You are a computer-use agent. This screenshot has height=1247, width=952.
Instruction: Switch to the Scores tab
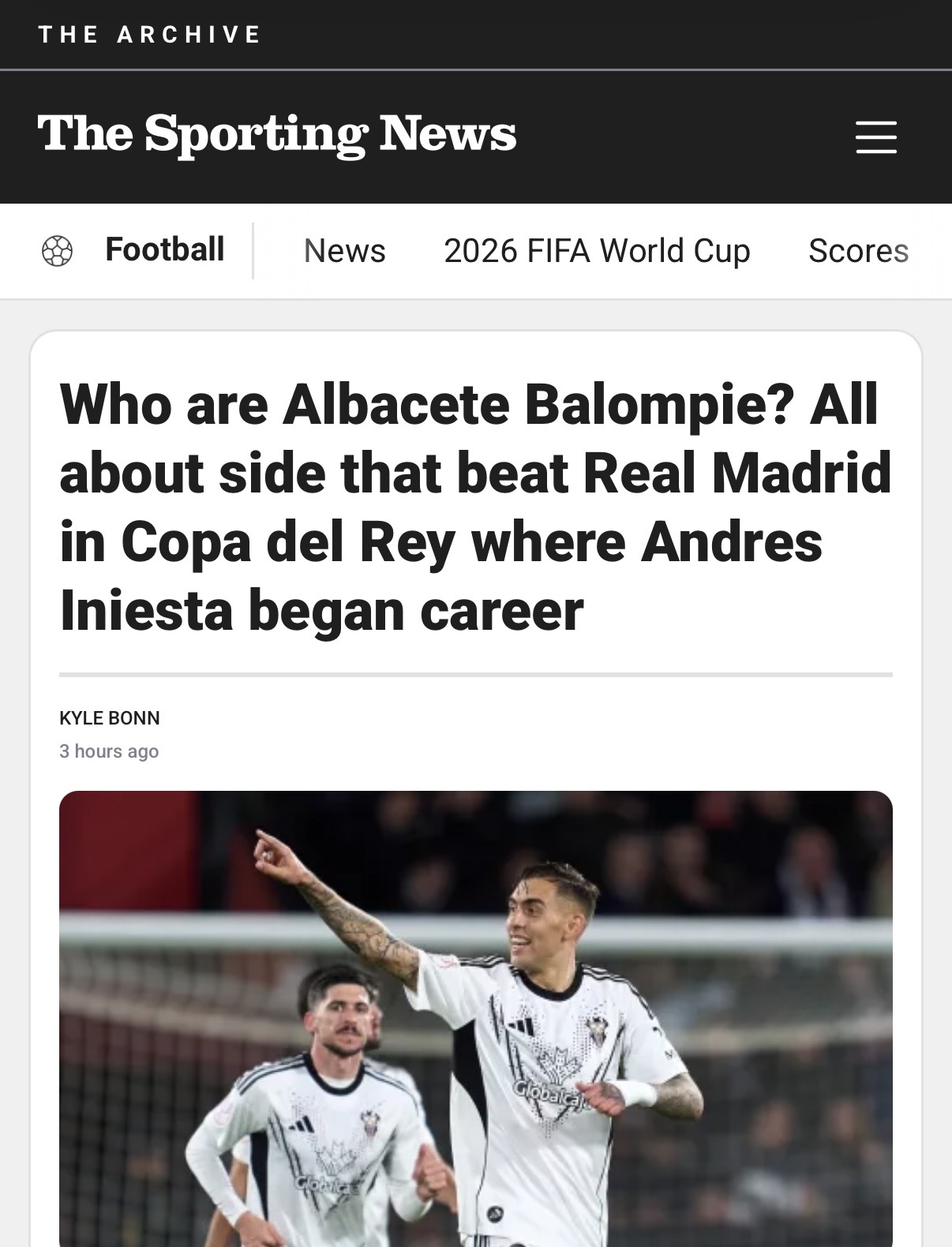click(x=858, y=251)
